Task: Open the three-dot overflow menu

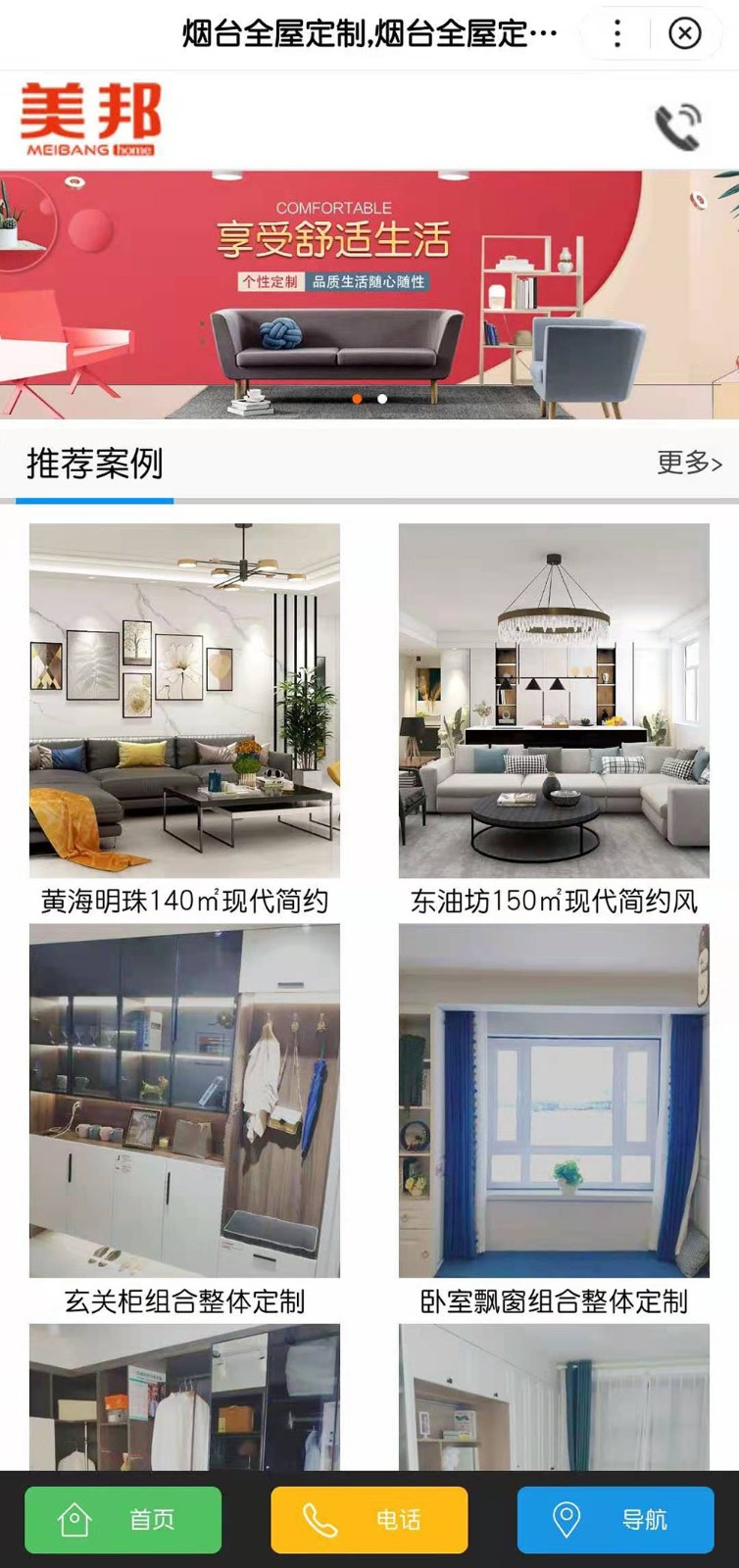Action: (x=616, y=34)
